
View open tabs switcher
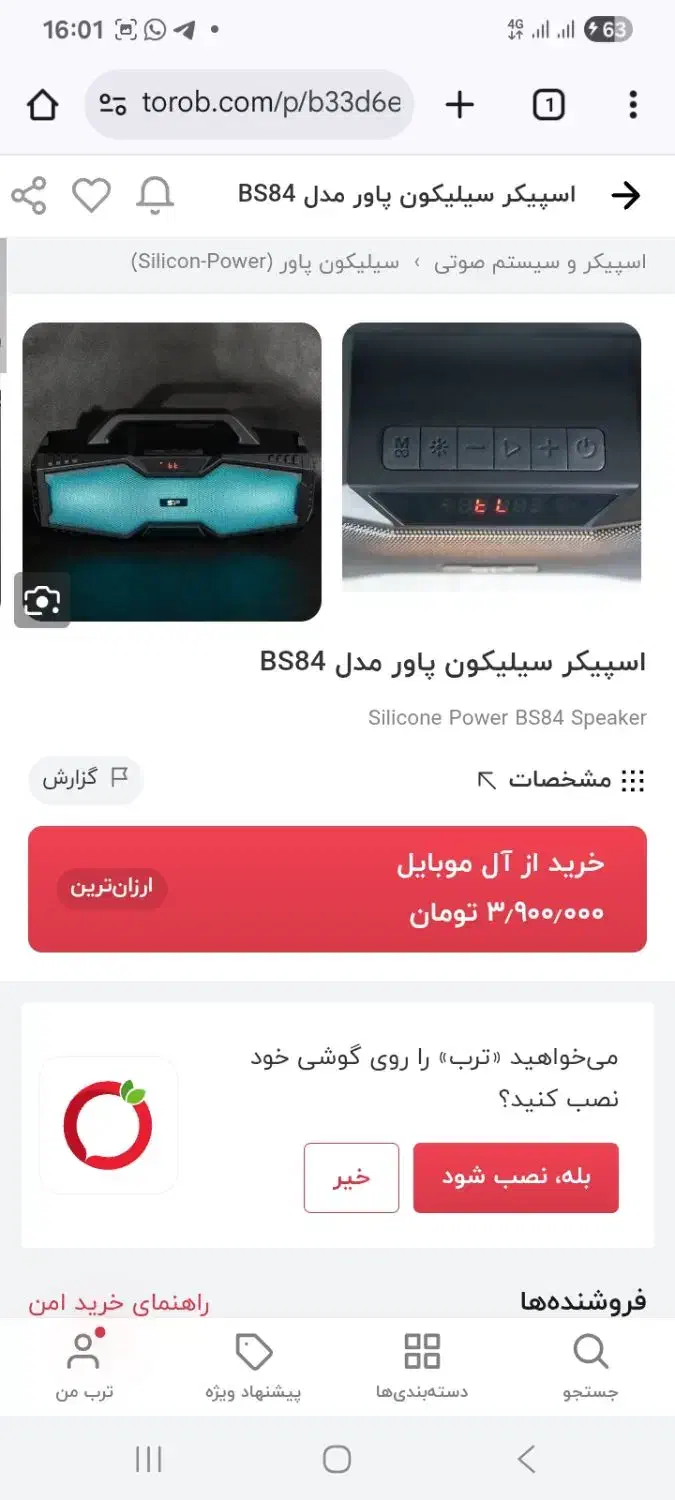click(548, 104)
